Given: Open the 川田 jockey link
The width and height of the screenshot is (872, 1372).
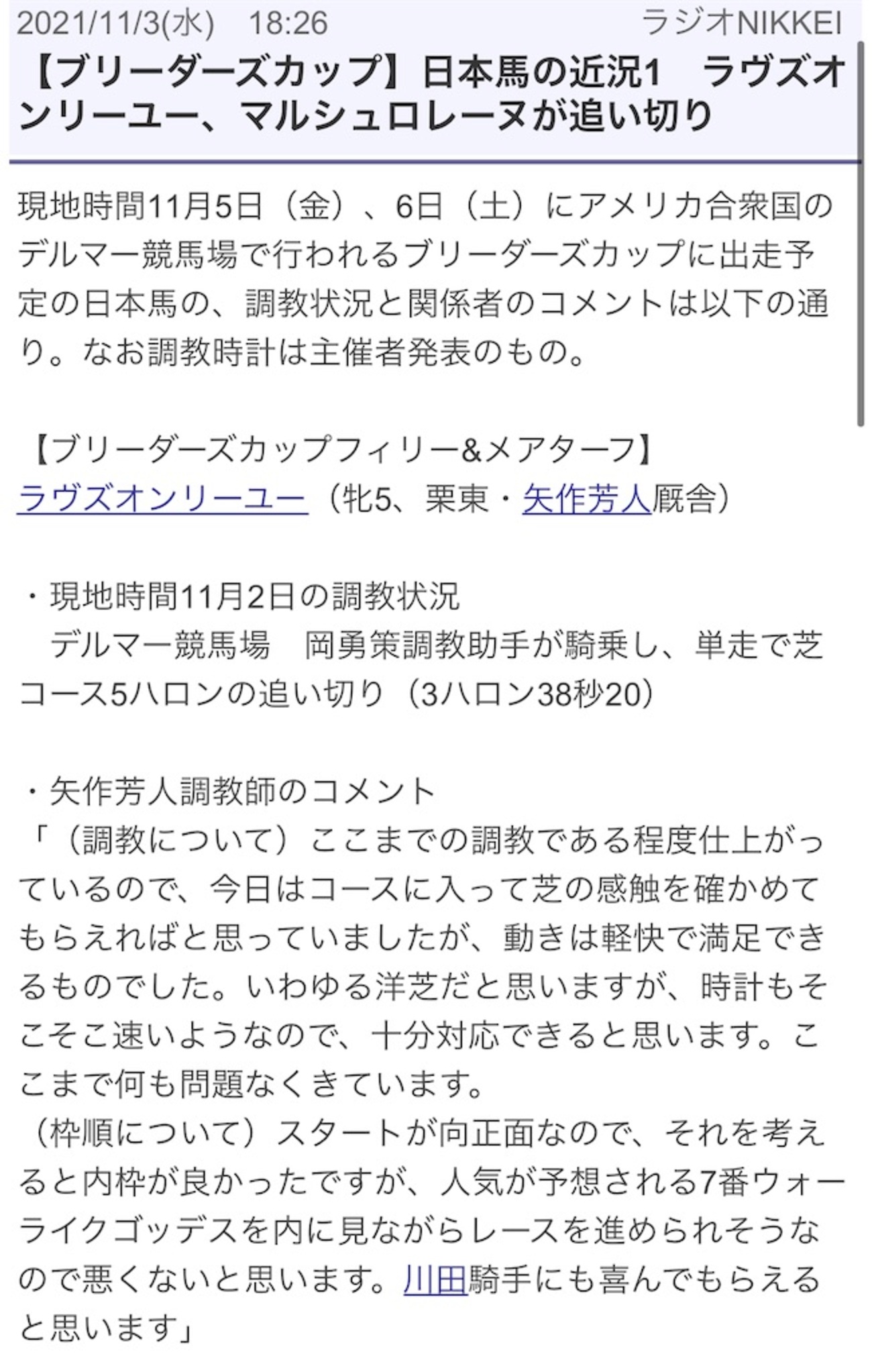Looking at the screenshot, I should [x=435, y=1279].
